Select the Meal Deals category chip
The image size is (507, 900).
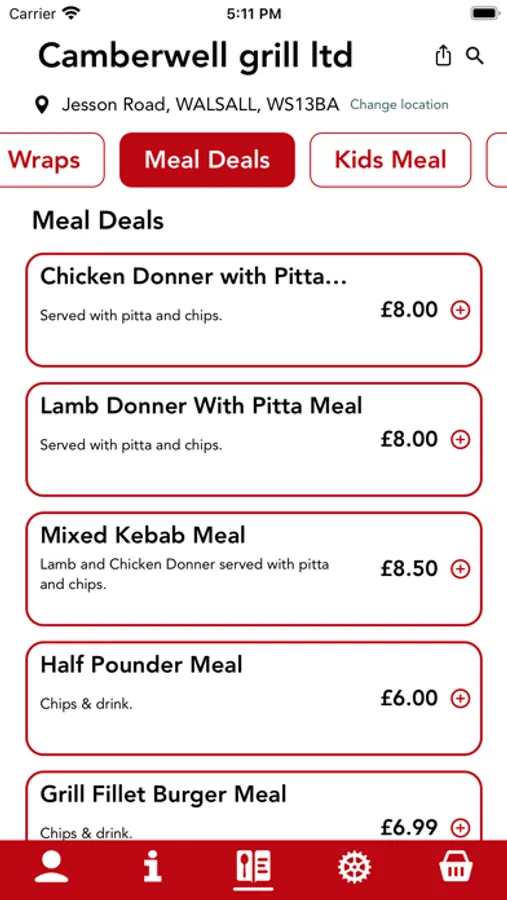[207, 160]
